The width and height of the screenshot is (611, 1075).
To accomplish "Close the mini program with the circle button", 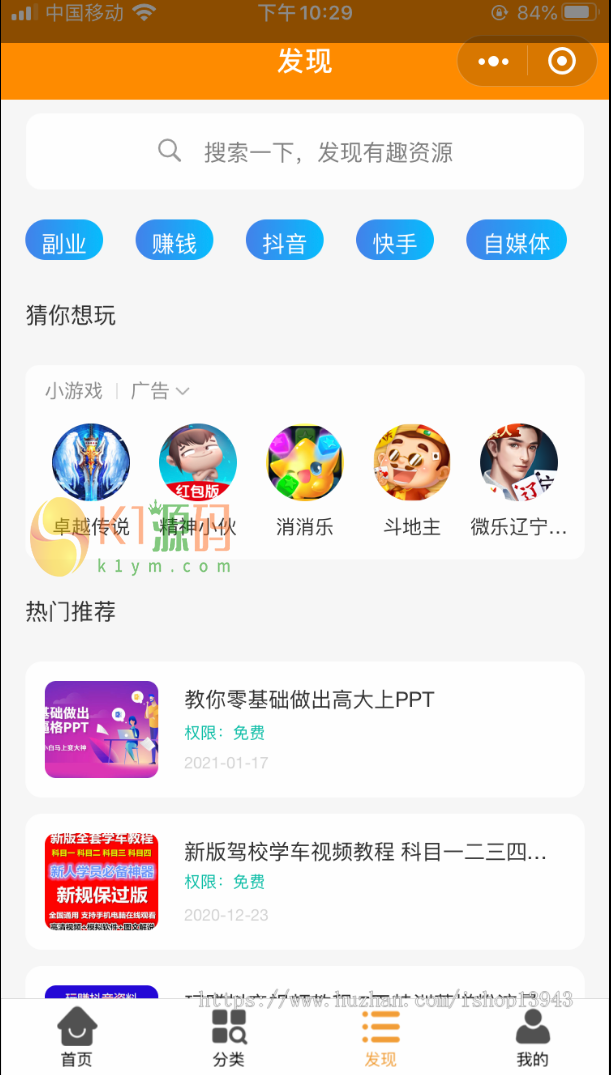I will (x=562, y=62).
